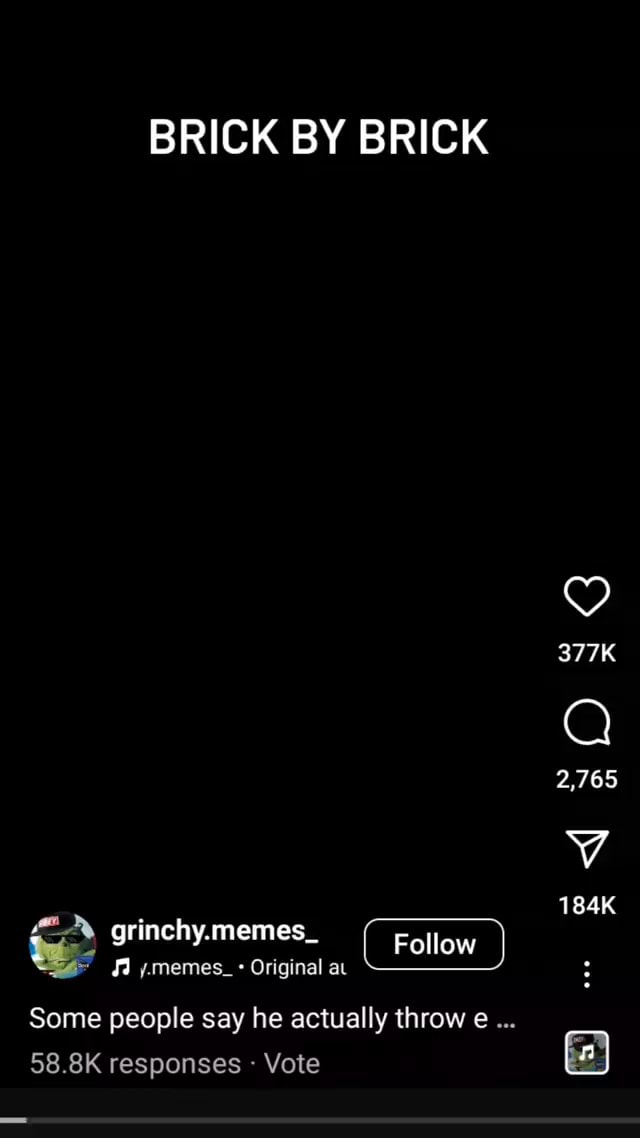Follow grinchy.memes_

(433, 944)
